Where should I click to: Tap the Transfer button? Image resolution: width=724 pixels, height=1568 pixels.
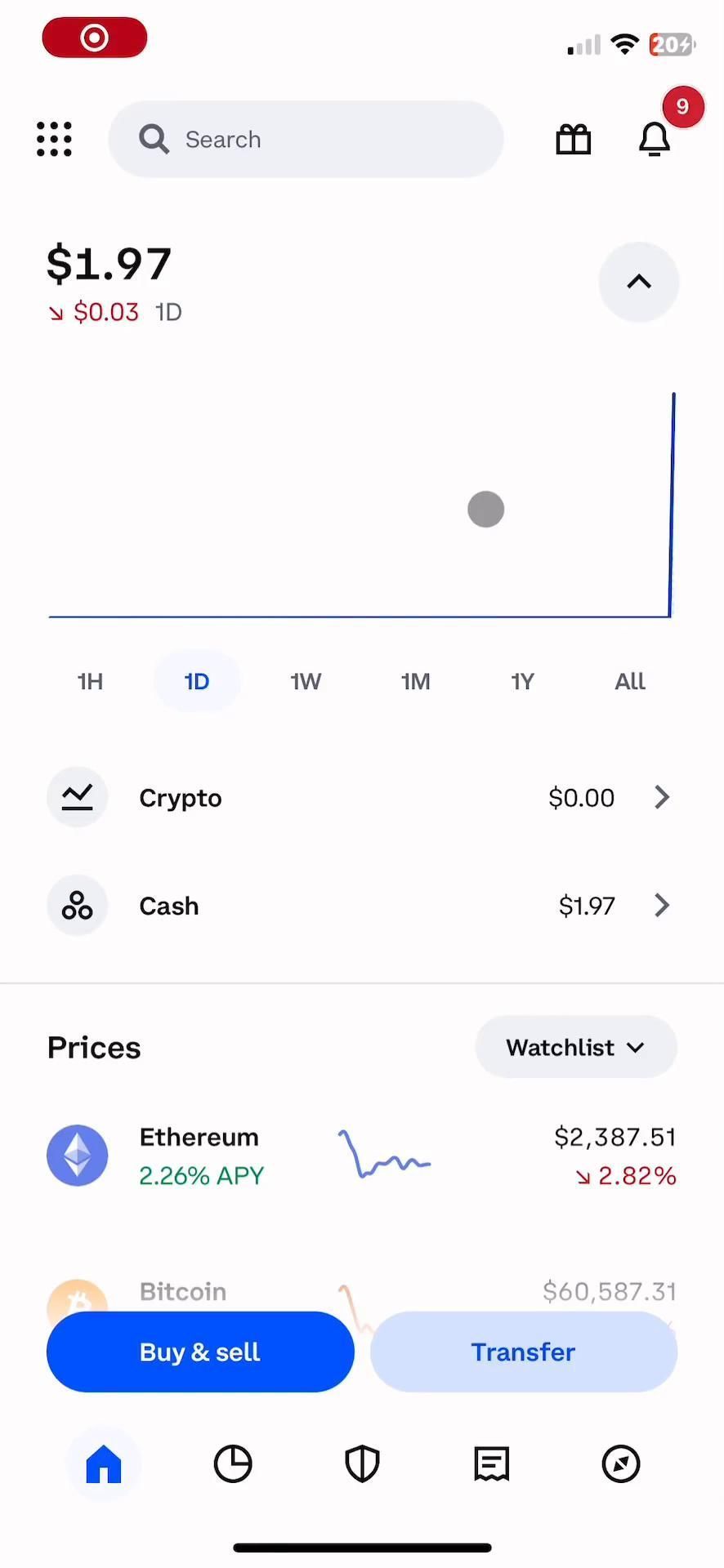(x=524, y=1352)
